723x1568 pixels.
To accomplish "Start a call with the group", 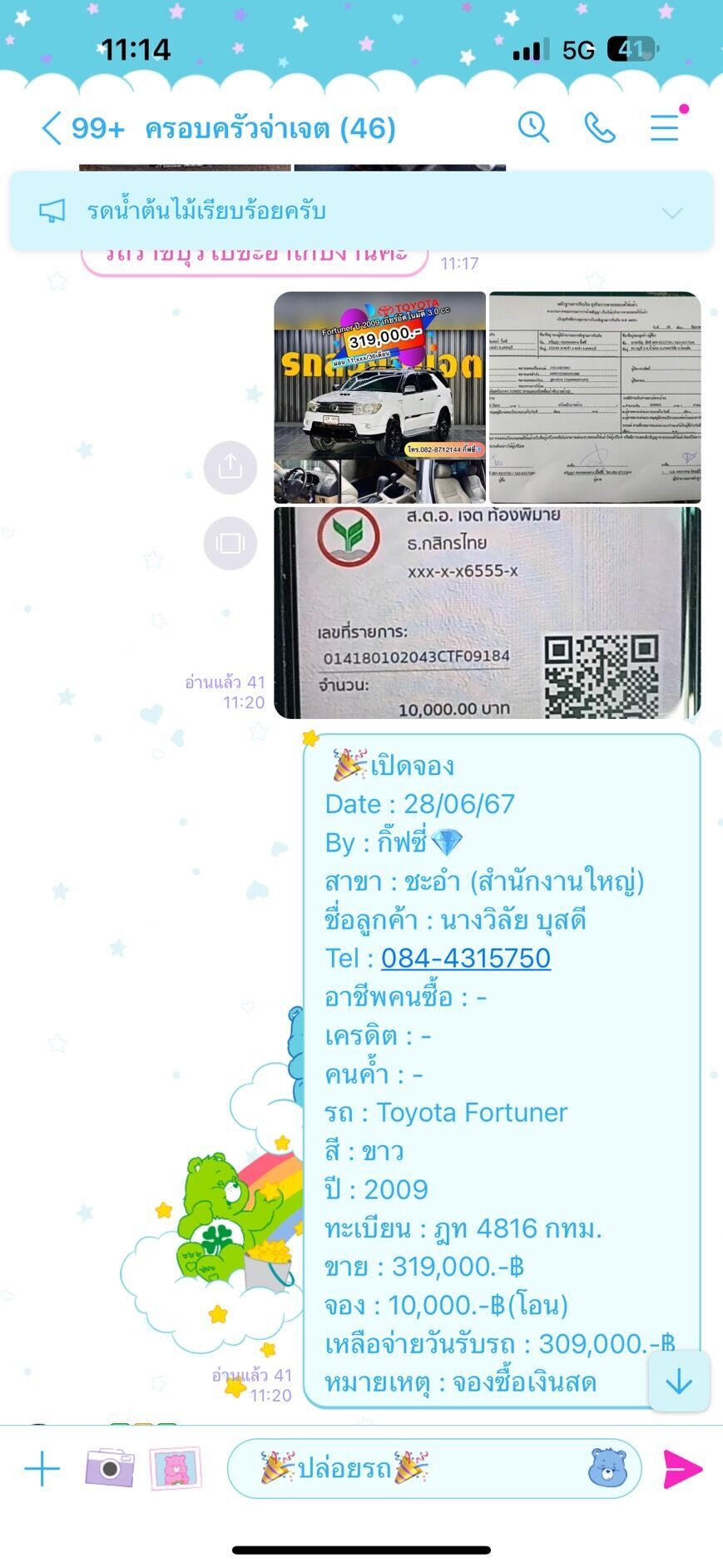I will pos(600,128).
